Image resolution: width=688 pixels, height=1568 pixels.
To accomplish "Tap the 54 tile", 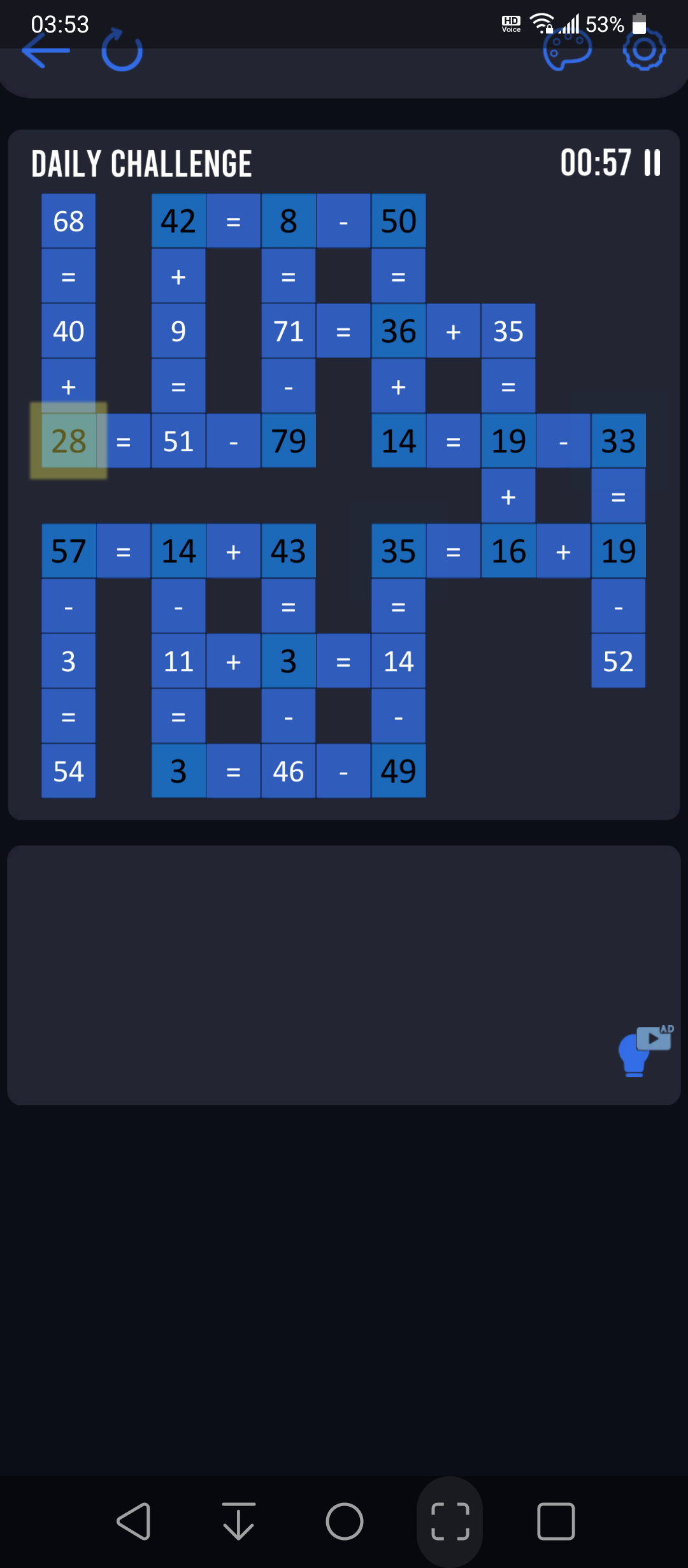I will click(69, 771).
